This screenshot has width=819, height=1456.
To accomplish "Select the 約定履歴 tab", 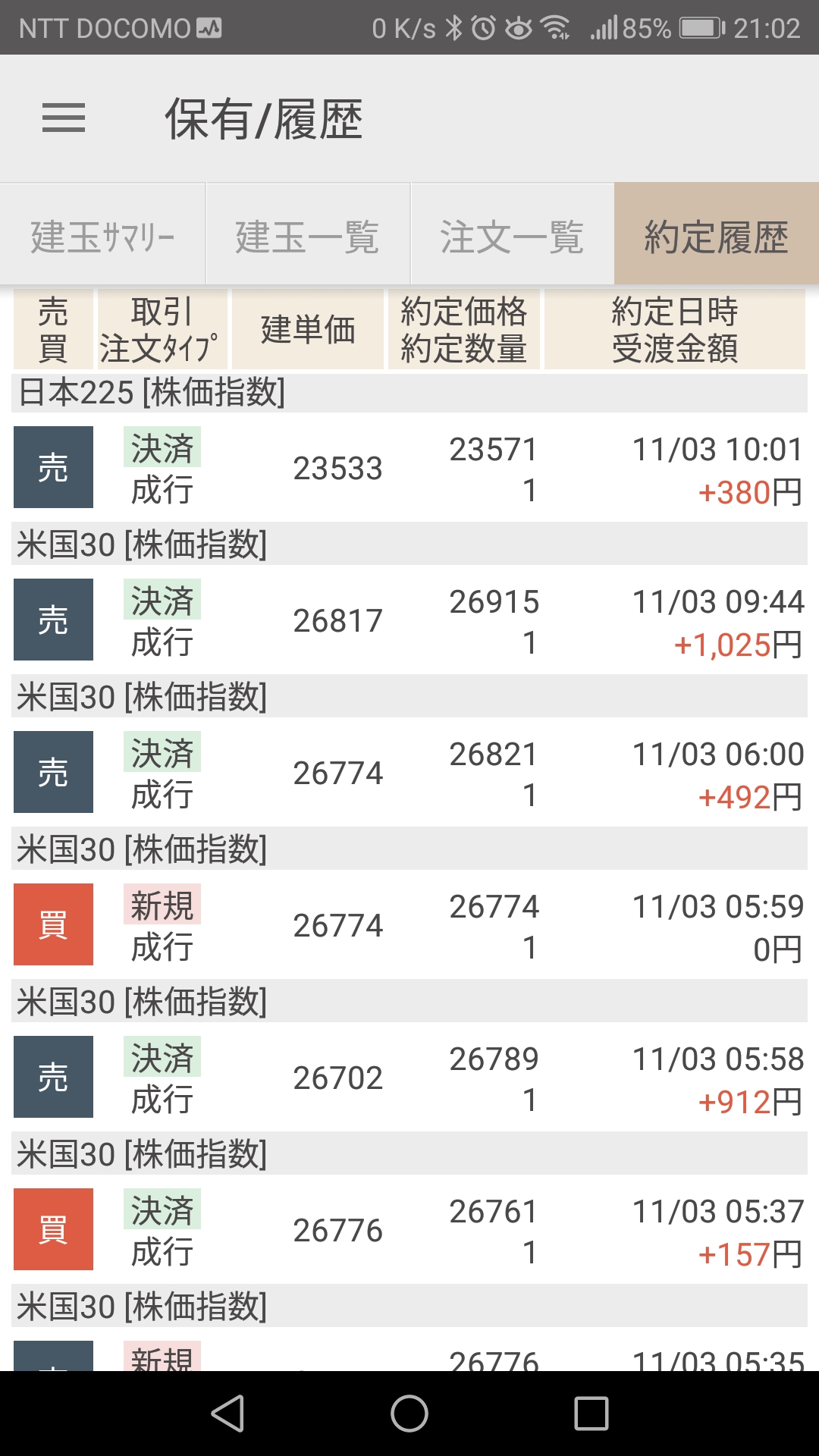I will coord(717,237).
